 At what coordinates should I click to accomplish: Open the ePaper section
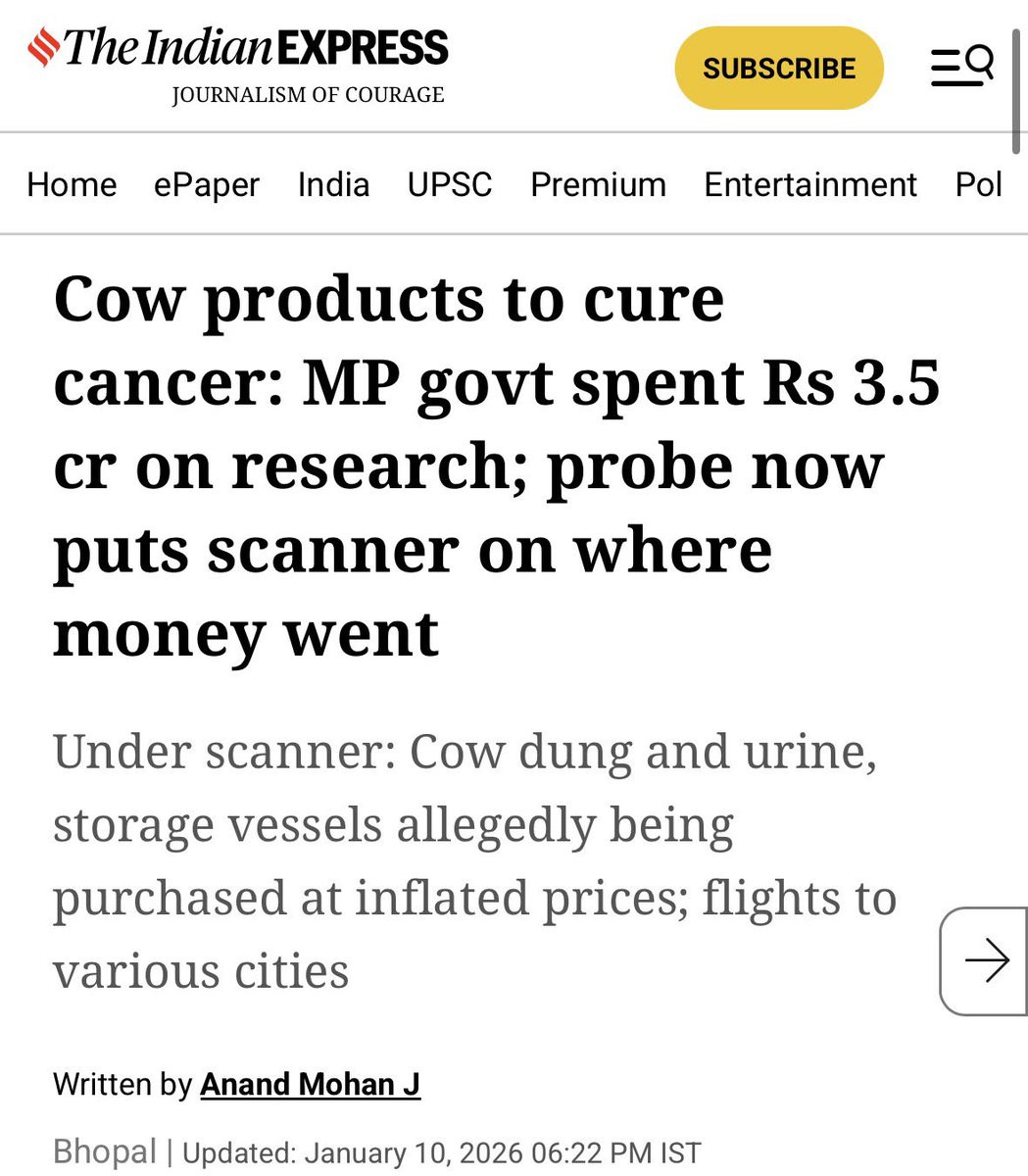(x=206, y=184)
